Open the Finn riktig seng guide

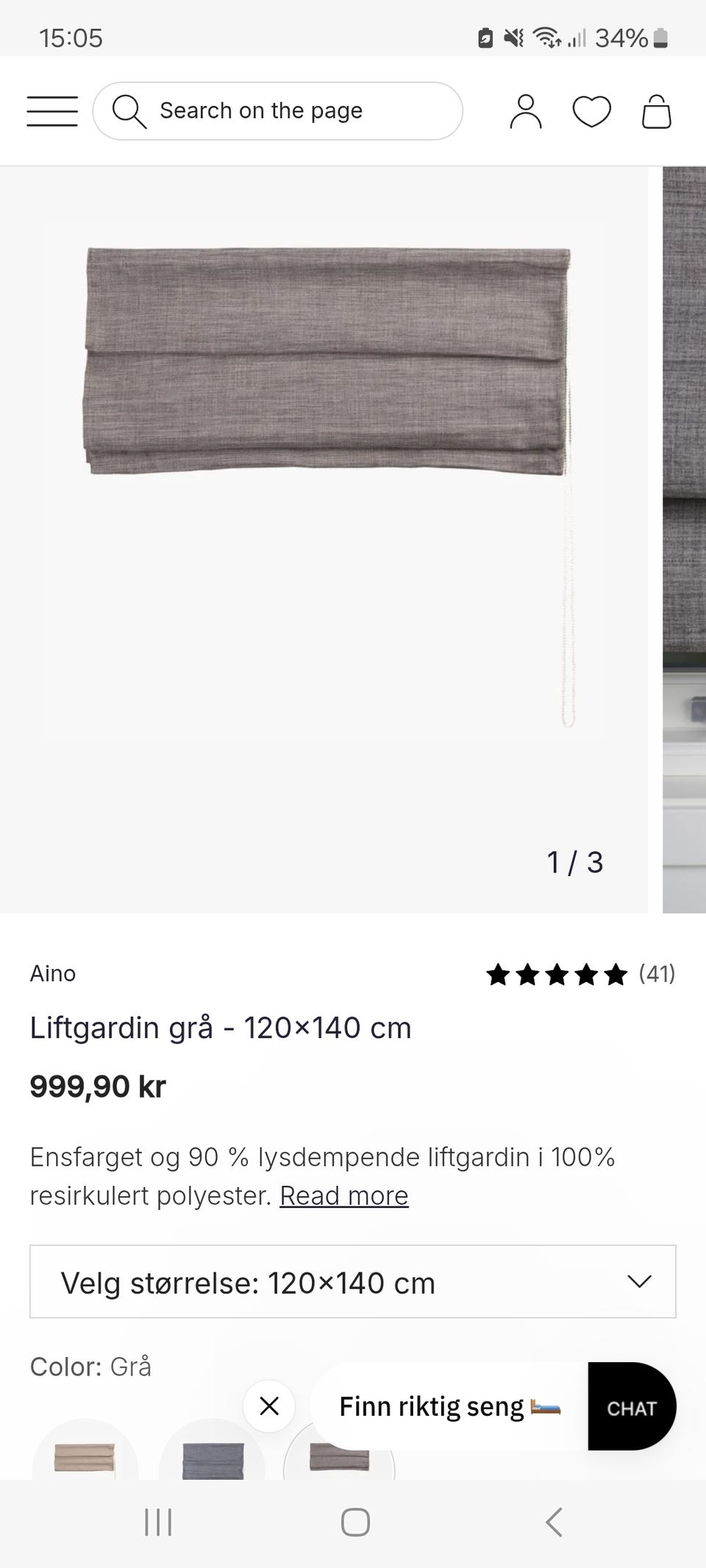coord(449,1407)
